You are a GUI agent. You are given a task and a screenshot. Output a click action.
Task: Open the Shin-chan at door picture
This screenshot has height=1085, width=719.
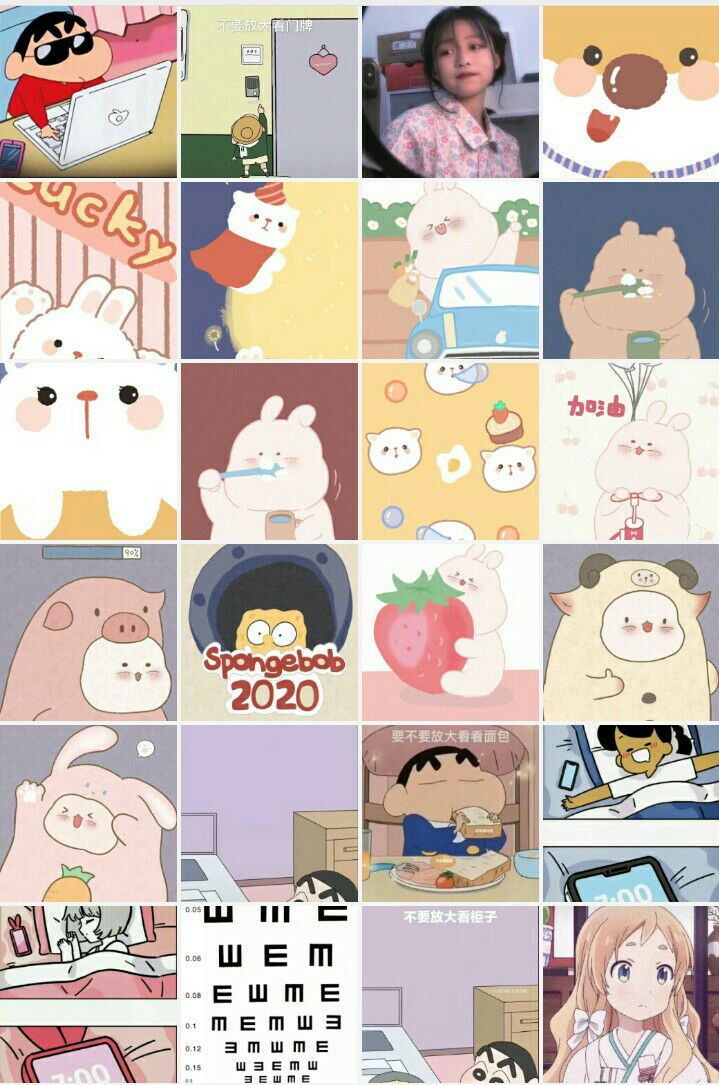coord(269,92)
